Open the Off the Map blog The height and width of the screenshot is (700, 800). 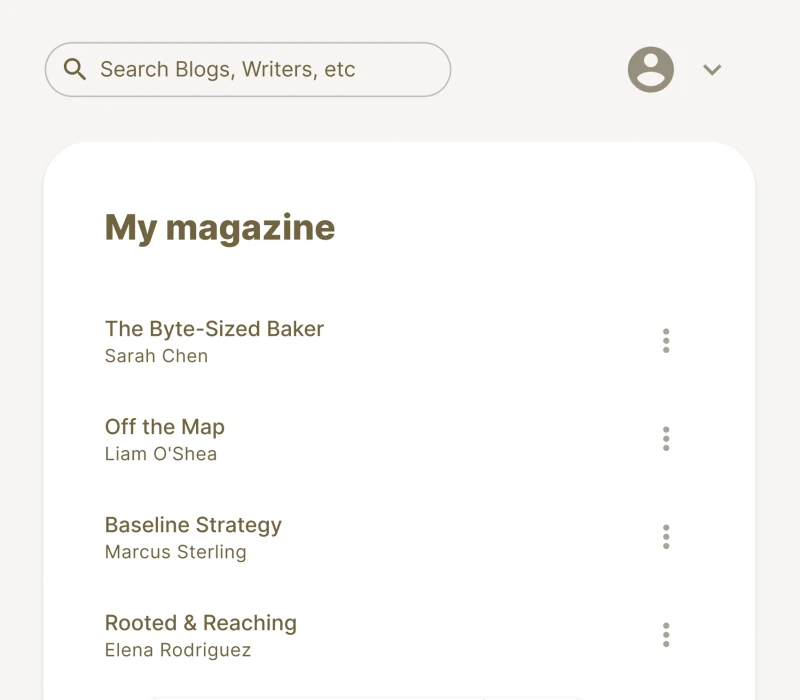click(165, 427)
